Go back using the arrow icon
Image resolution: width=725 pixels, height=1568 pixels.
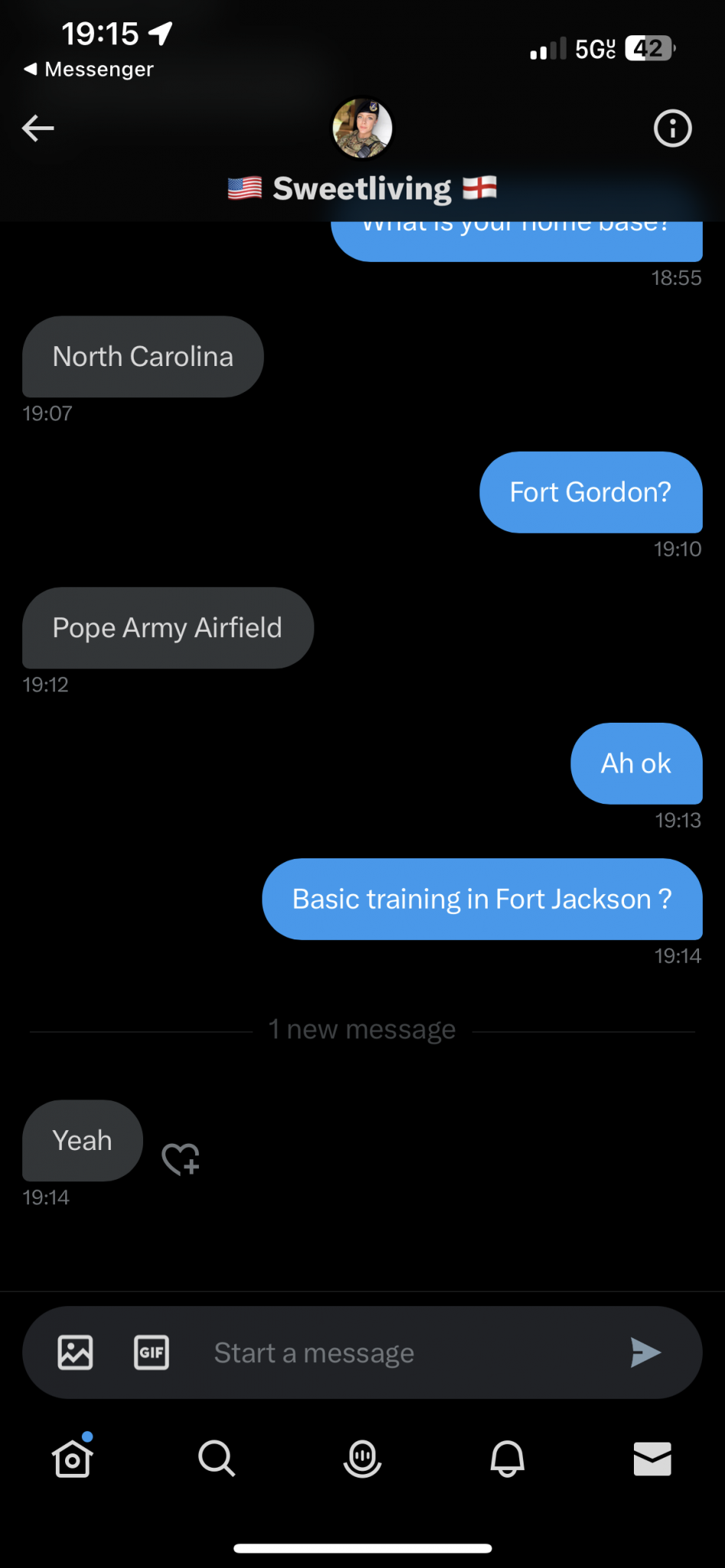[x=38, y=128]
